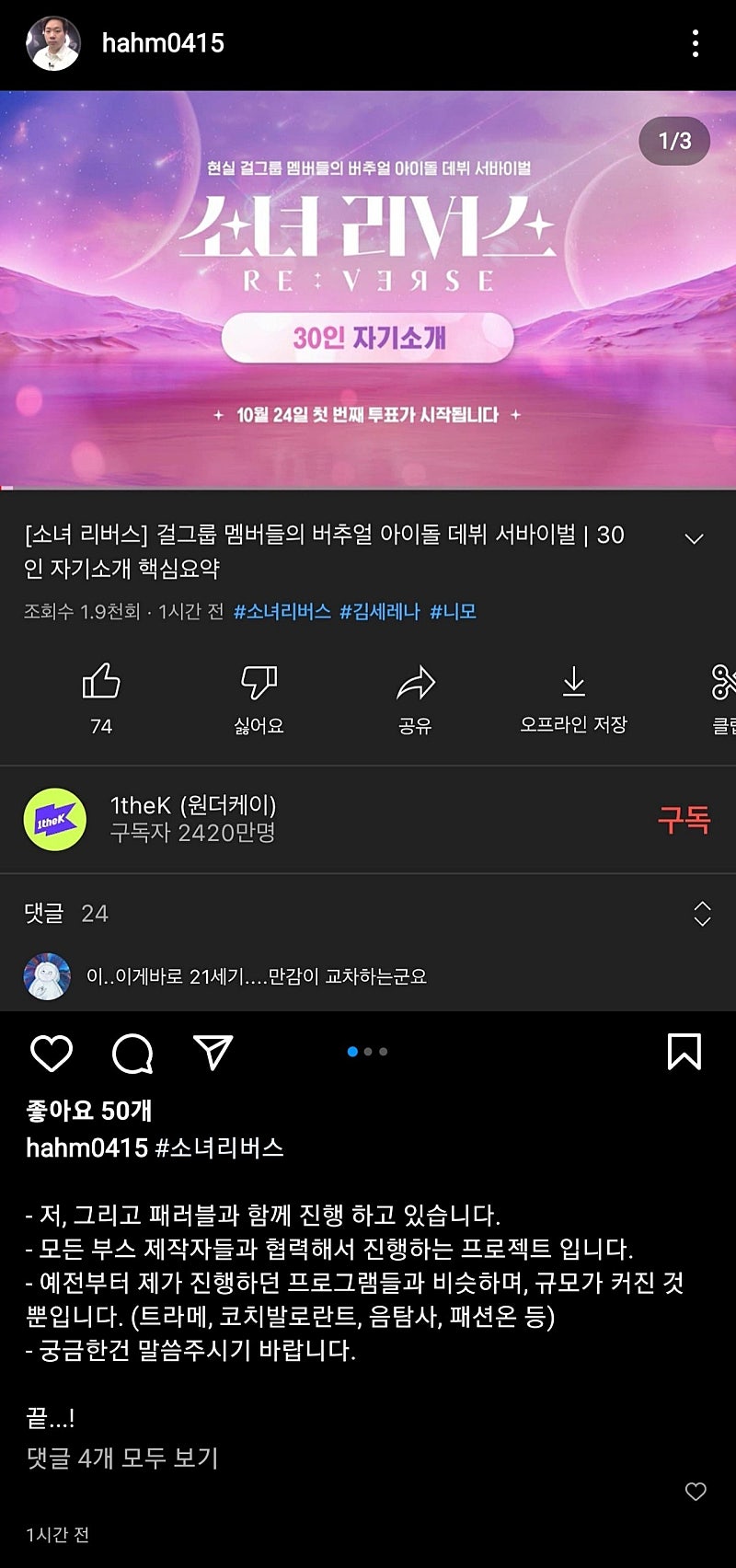The height and width of the screenshot is (1568, 736).
Task: Open the hahm0415 username in the header
Action: click(163, 43)
